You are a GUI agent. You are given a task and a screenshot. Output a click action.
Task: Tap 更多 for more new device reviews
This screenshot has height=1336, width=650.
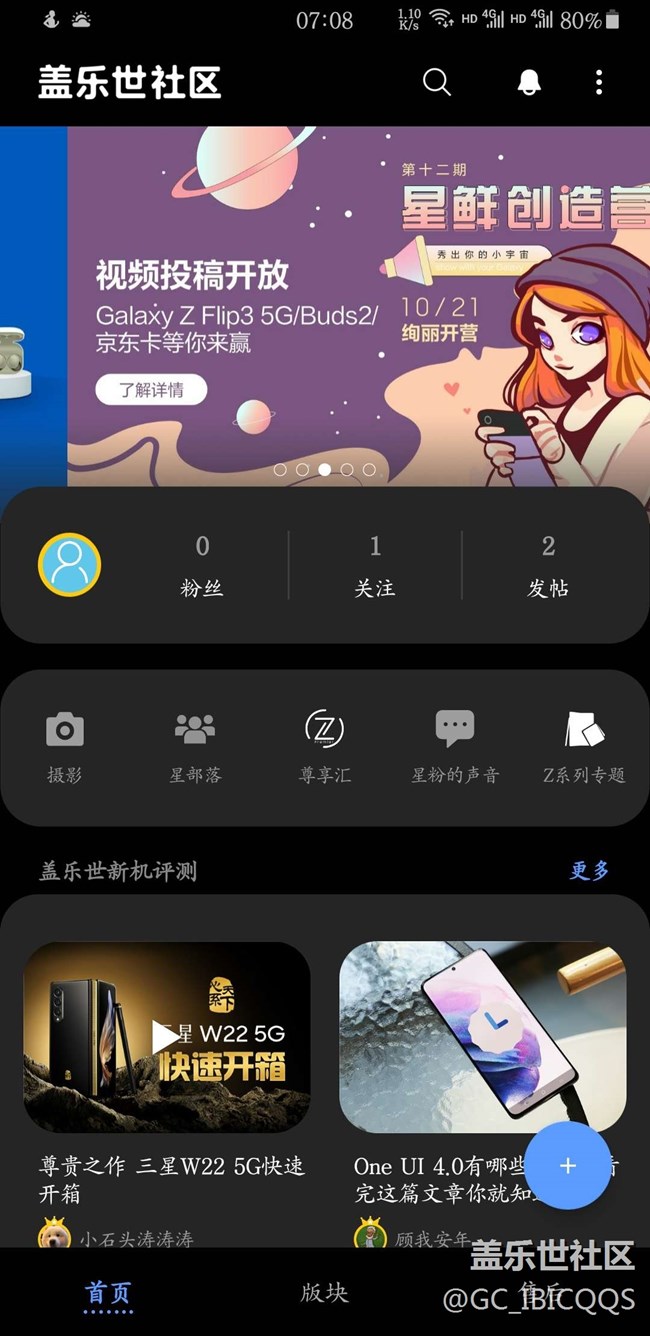click(589, 871)
